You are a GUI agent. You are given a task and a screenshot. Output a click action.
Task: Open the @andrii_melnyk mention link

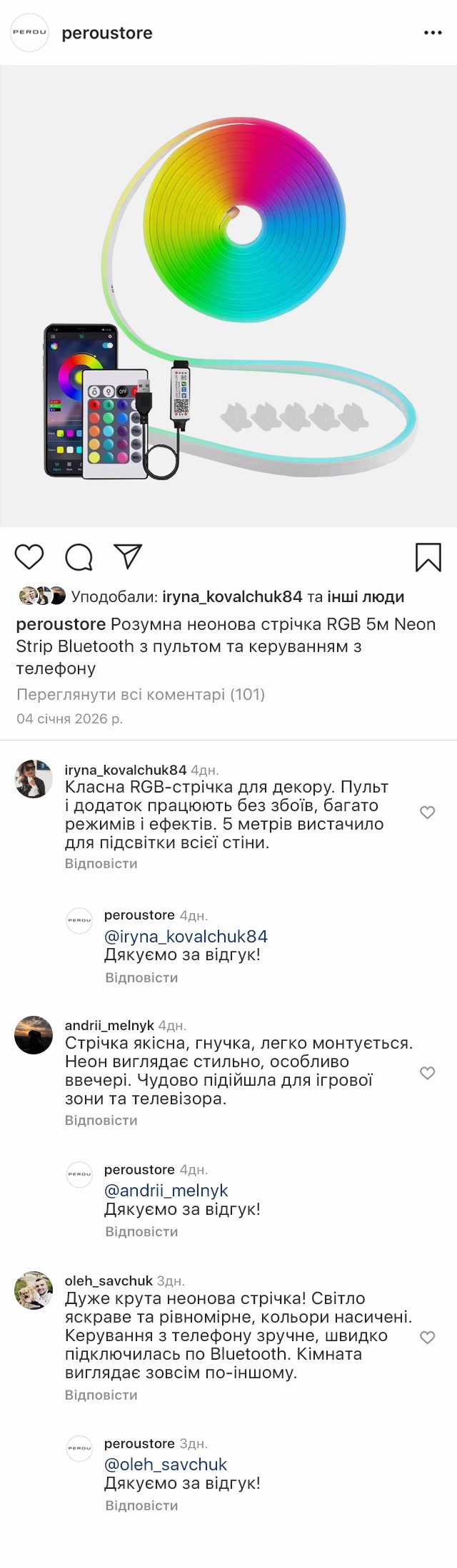click(166, 1191)
